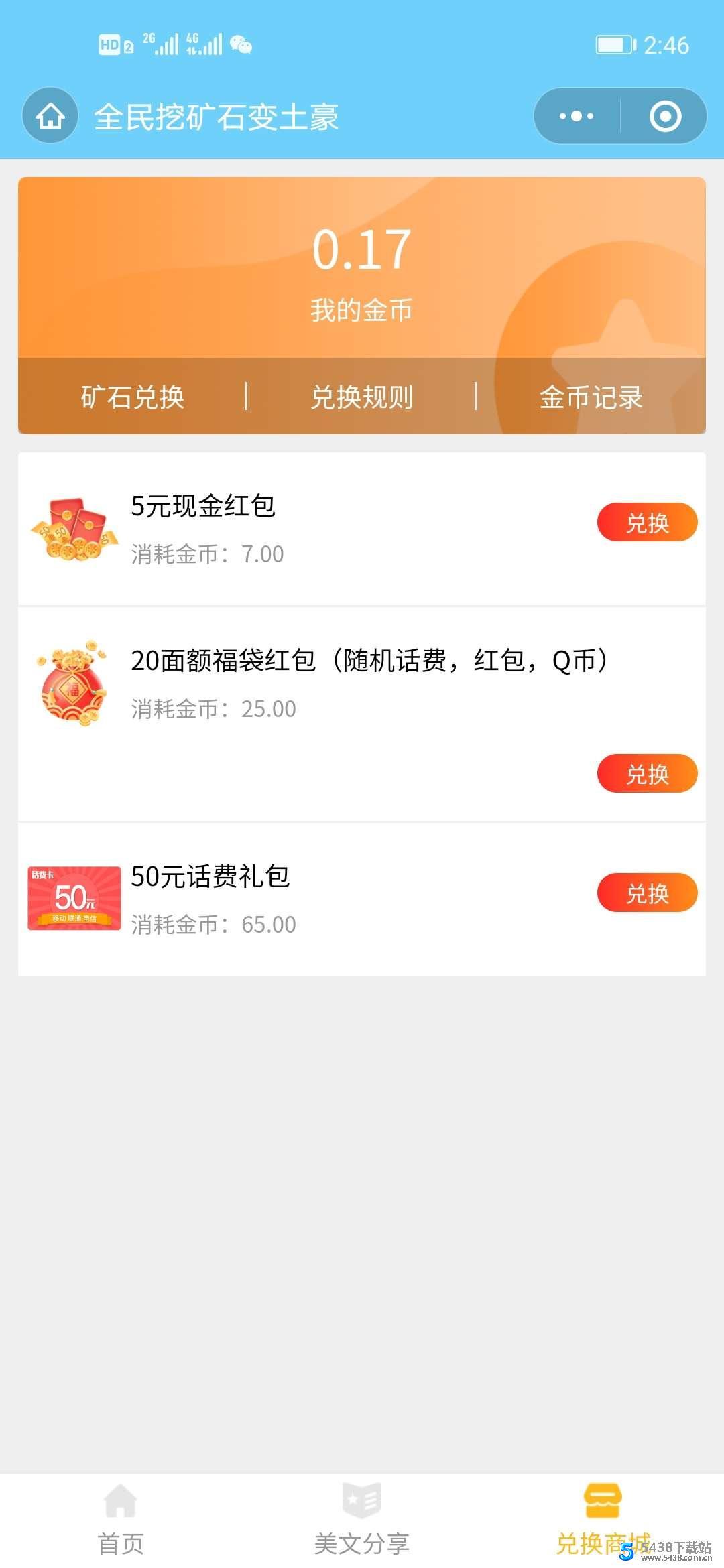This screenshot has height=1568, width=724.
Task: Go to the mini program home icon
Action: point(50,116)
